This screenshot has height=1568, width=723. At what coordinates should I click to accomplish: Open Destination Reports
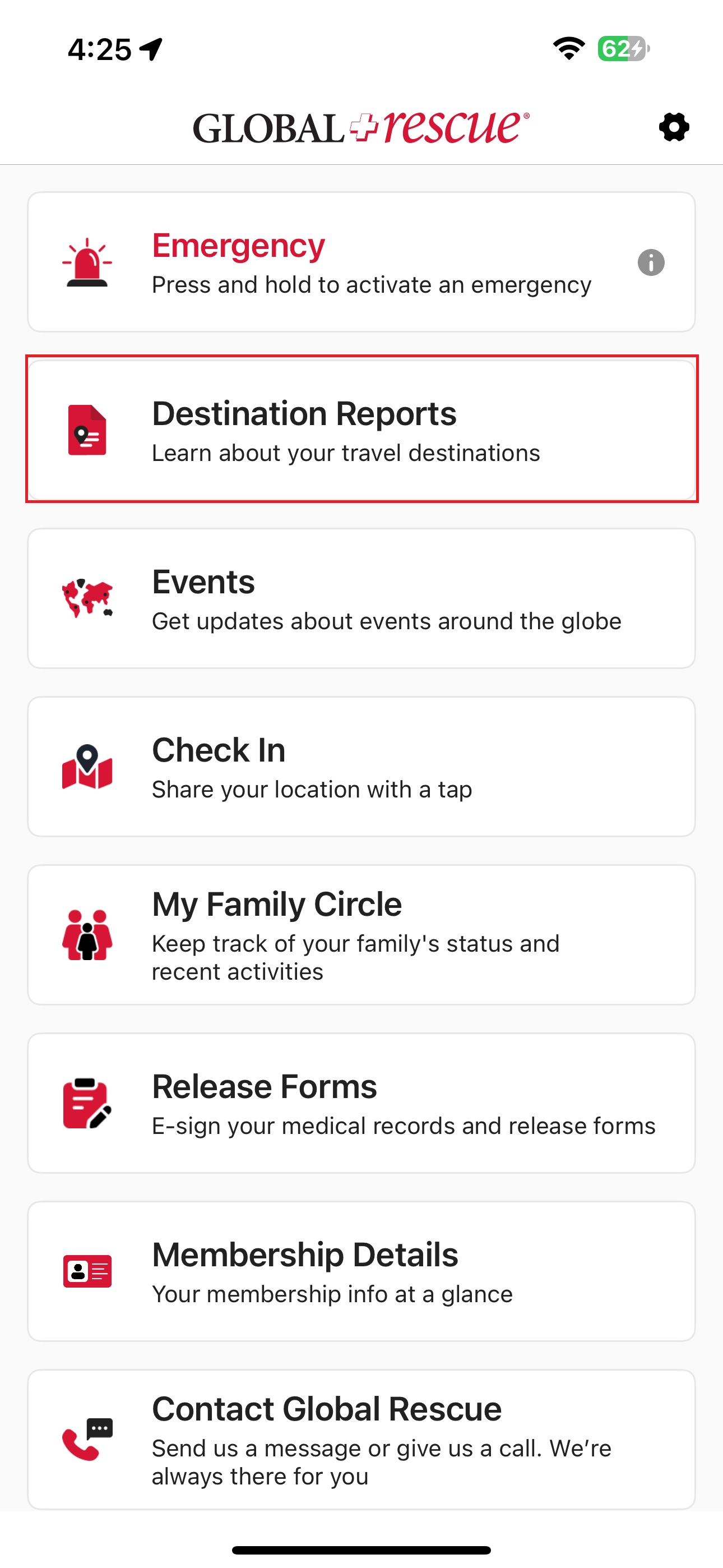pos(361,430)
